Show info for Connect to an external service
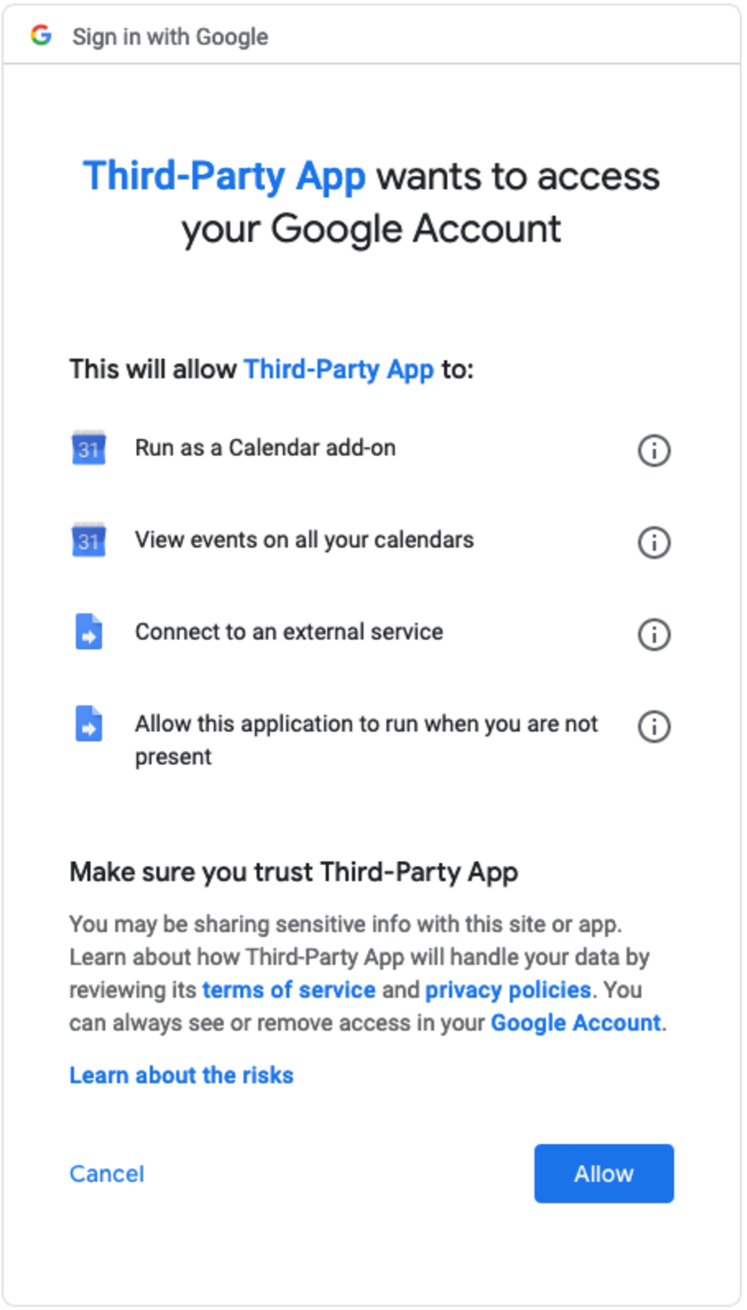The width and height of the screenshot is (747, 1310). (654, 634)
